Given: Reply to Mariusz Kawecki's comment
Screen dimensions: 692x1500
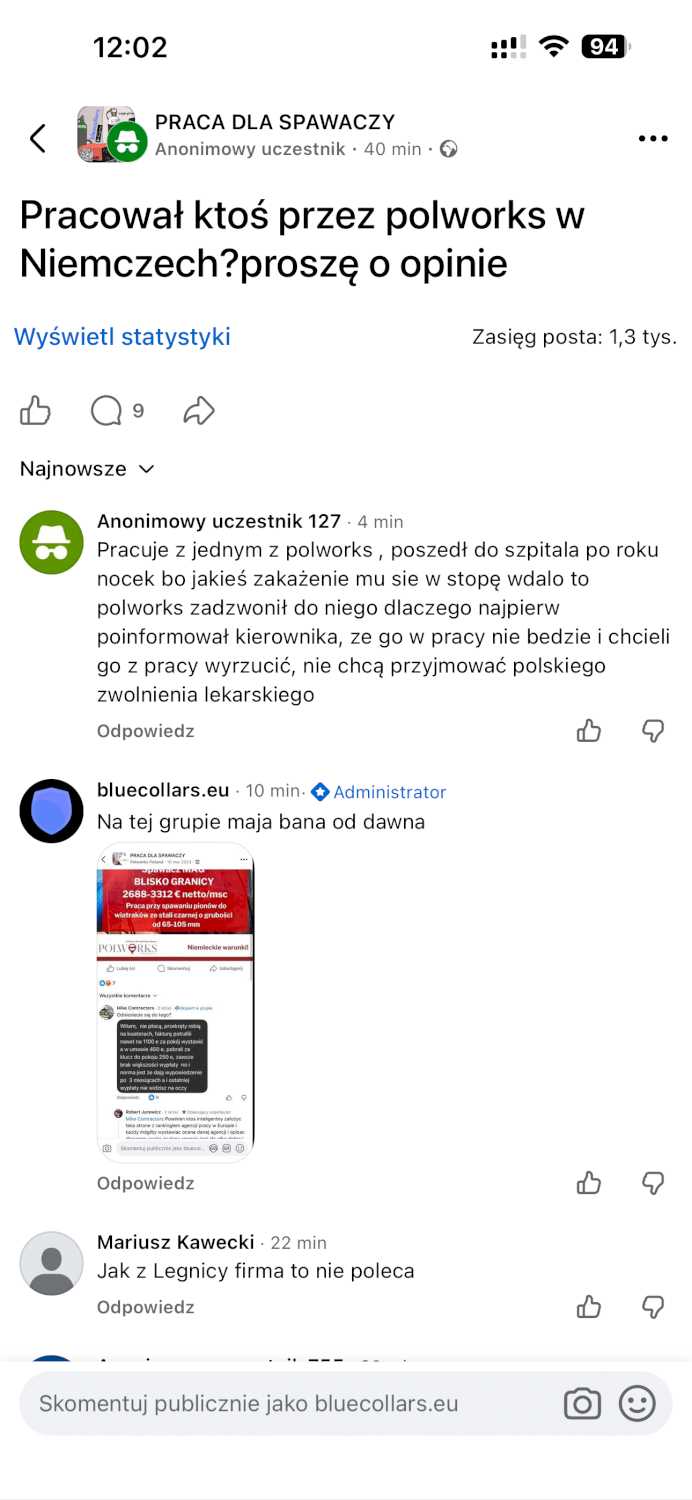Looking at the screenshot, I should pyautogui.click(x=146, y=1307).
